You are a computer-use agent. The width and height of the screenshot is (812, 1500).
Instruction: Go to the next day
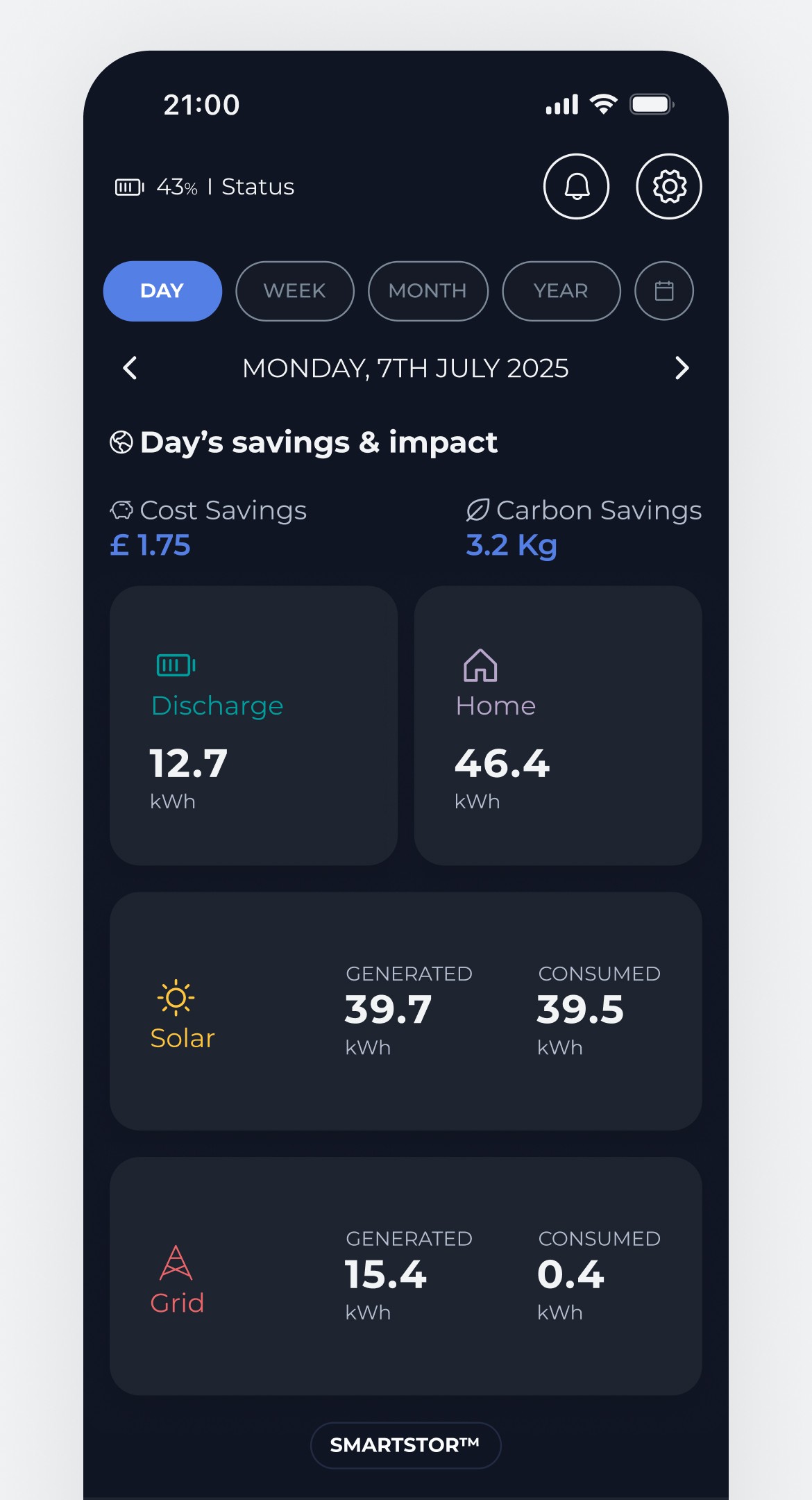pyautogui.click(x=682, y=368)
